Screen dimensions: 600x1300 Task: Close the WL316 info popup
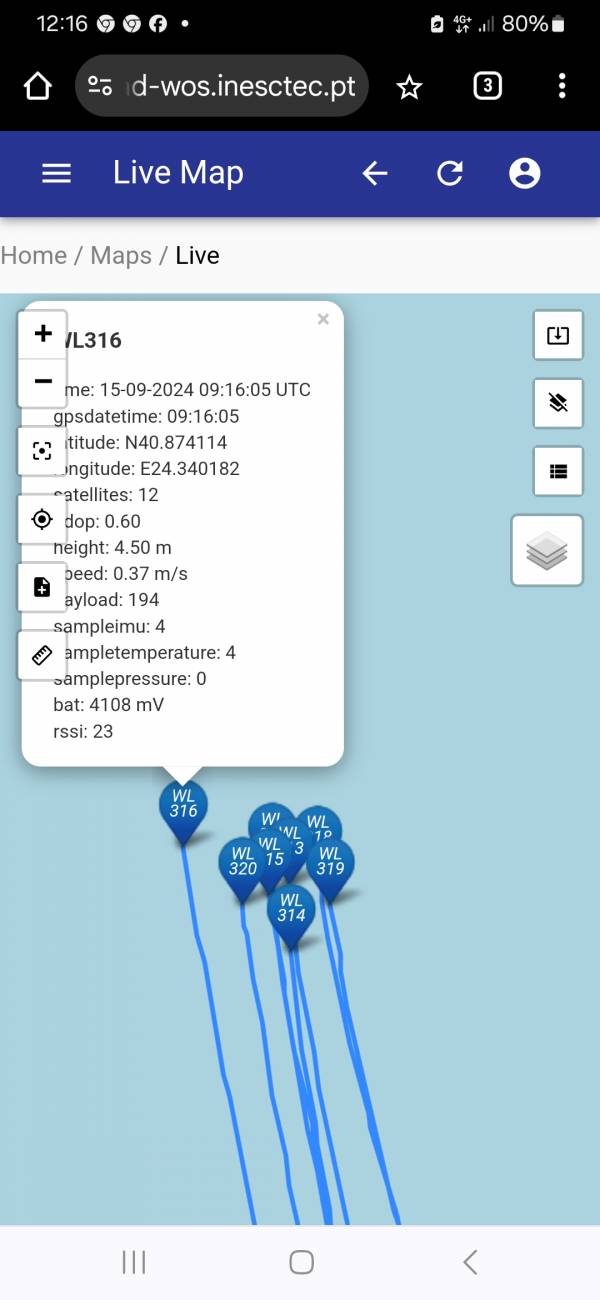click(323, 319)
